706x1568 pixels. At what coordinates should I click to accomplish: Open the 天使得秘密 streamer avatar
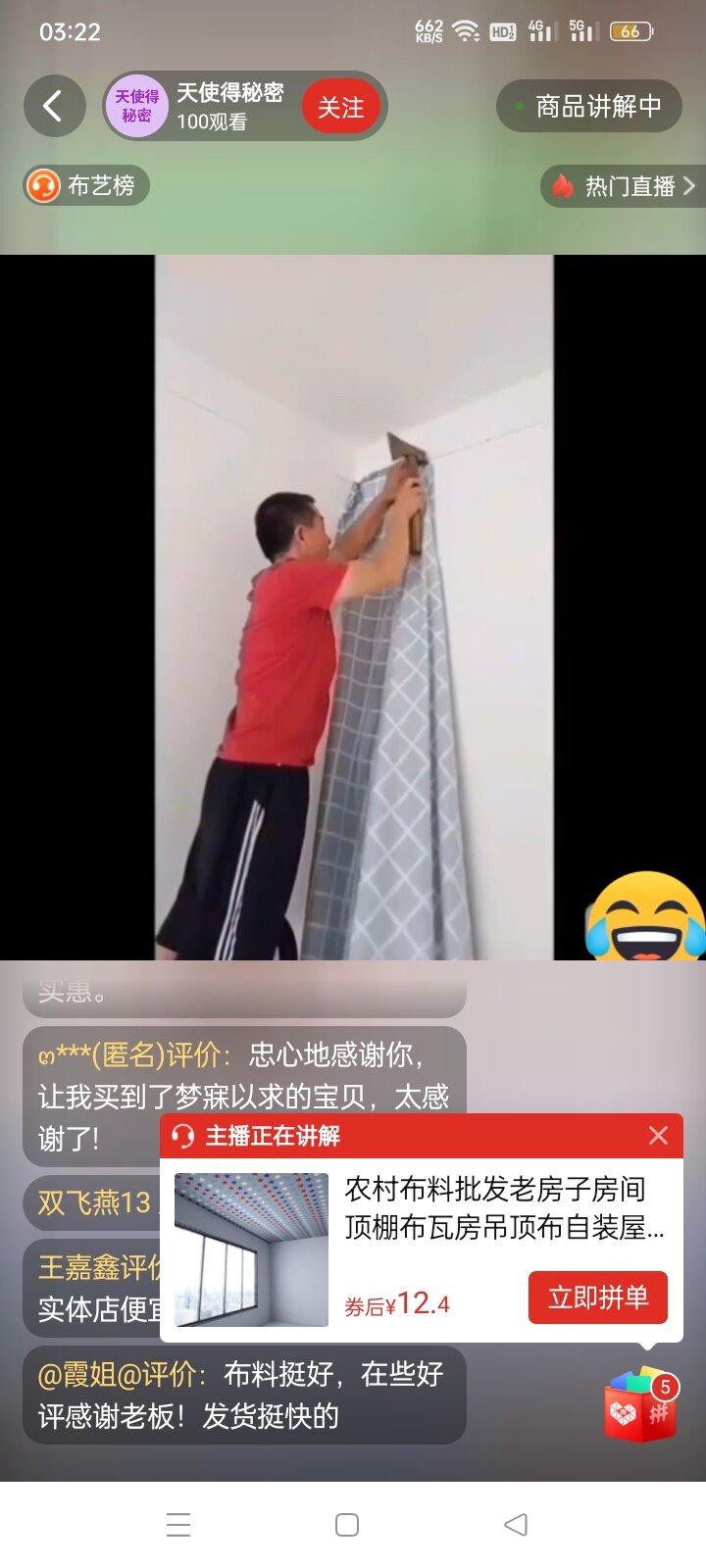[x=137, y=106]
